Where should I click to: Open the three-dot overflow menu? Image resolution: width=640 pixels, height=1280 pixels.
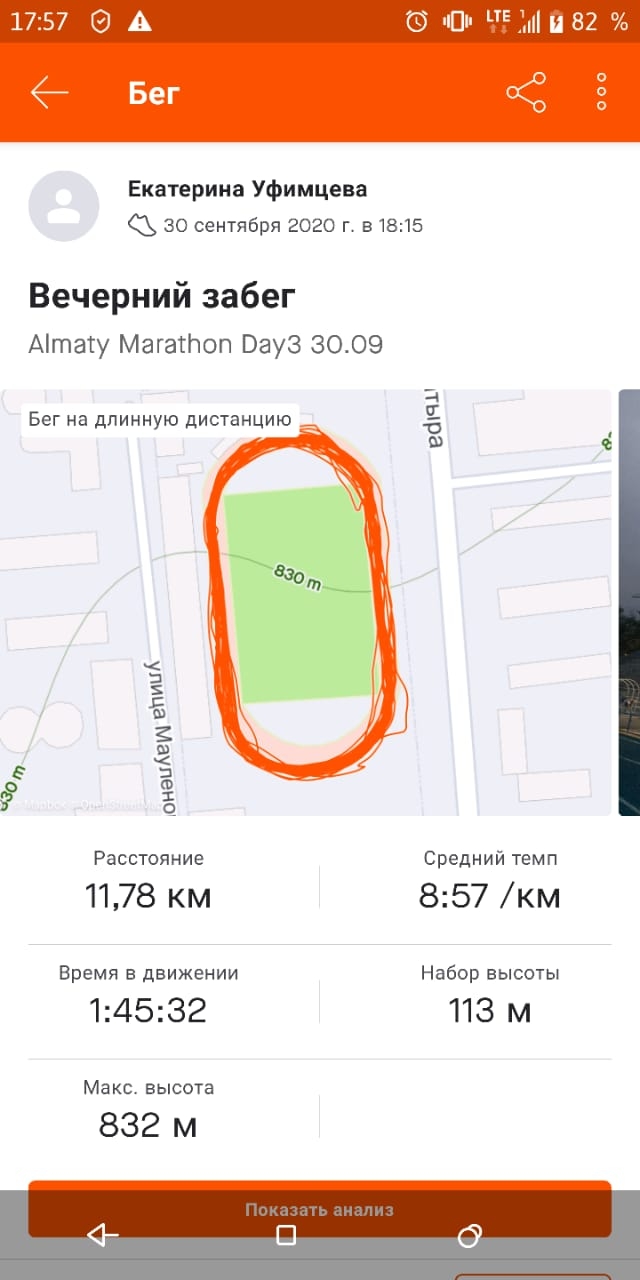[601, 93]
